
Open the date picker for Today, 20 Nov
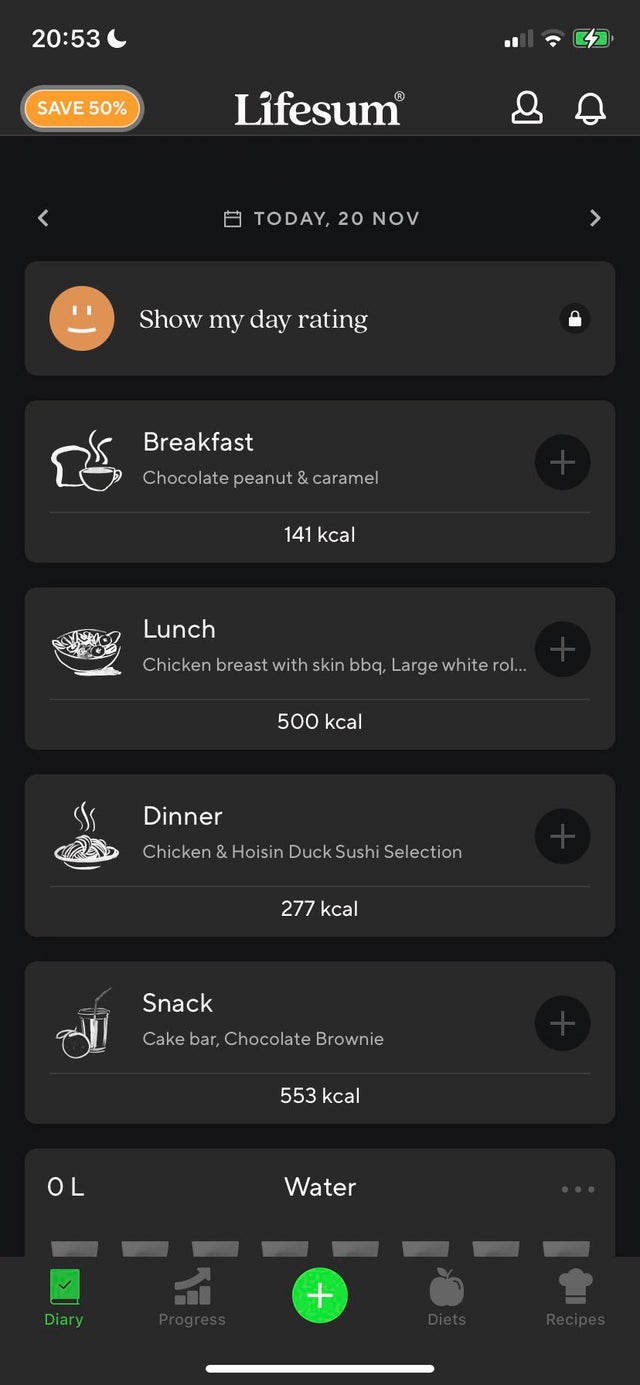321,218
